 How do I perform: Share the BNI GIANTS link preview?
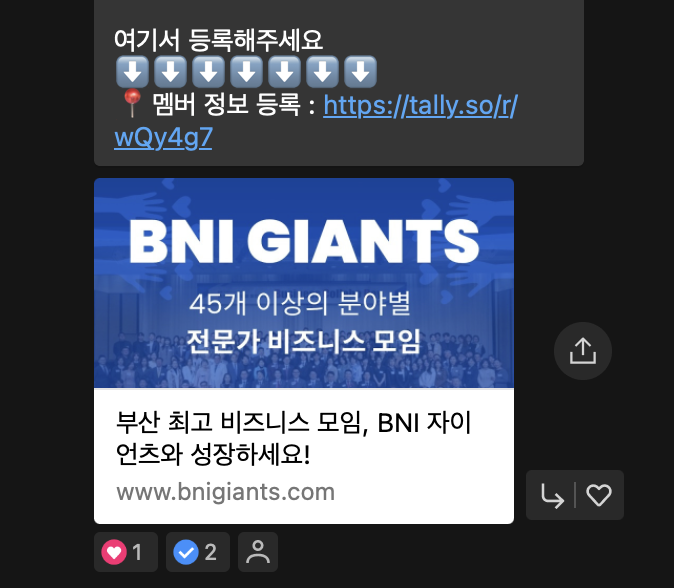pyautogui.click(x=582, y=351)
